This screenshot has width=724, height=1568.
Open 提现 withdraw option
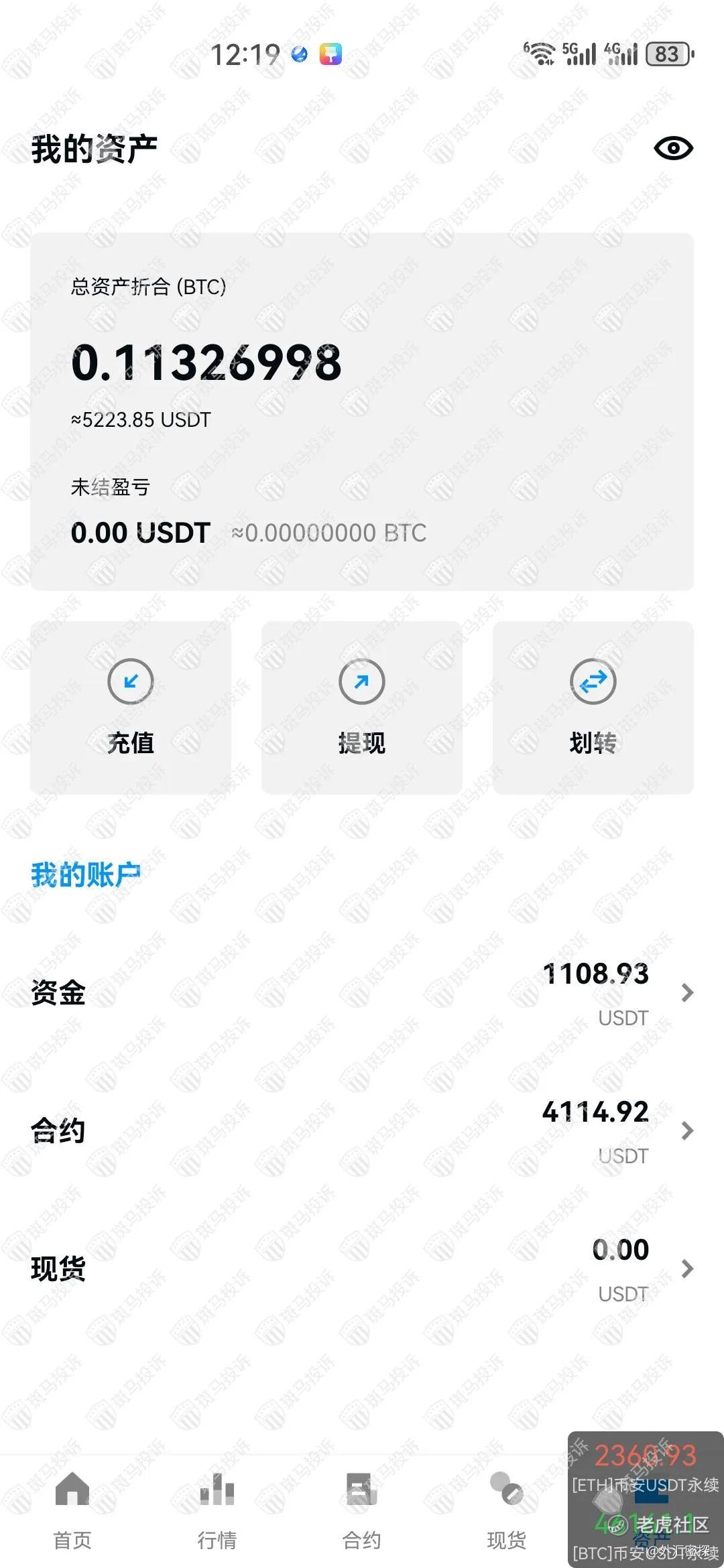(x=361, y=707)
